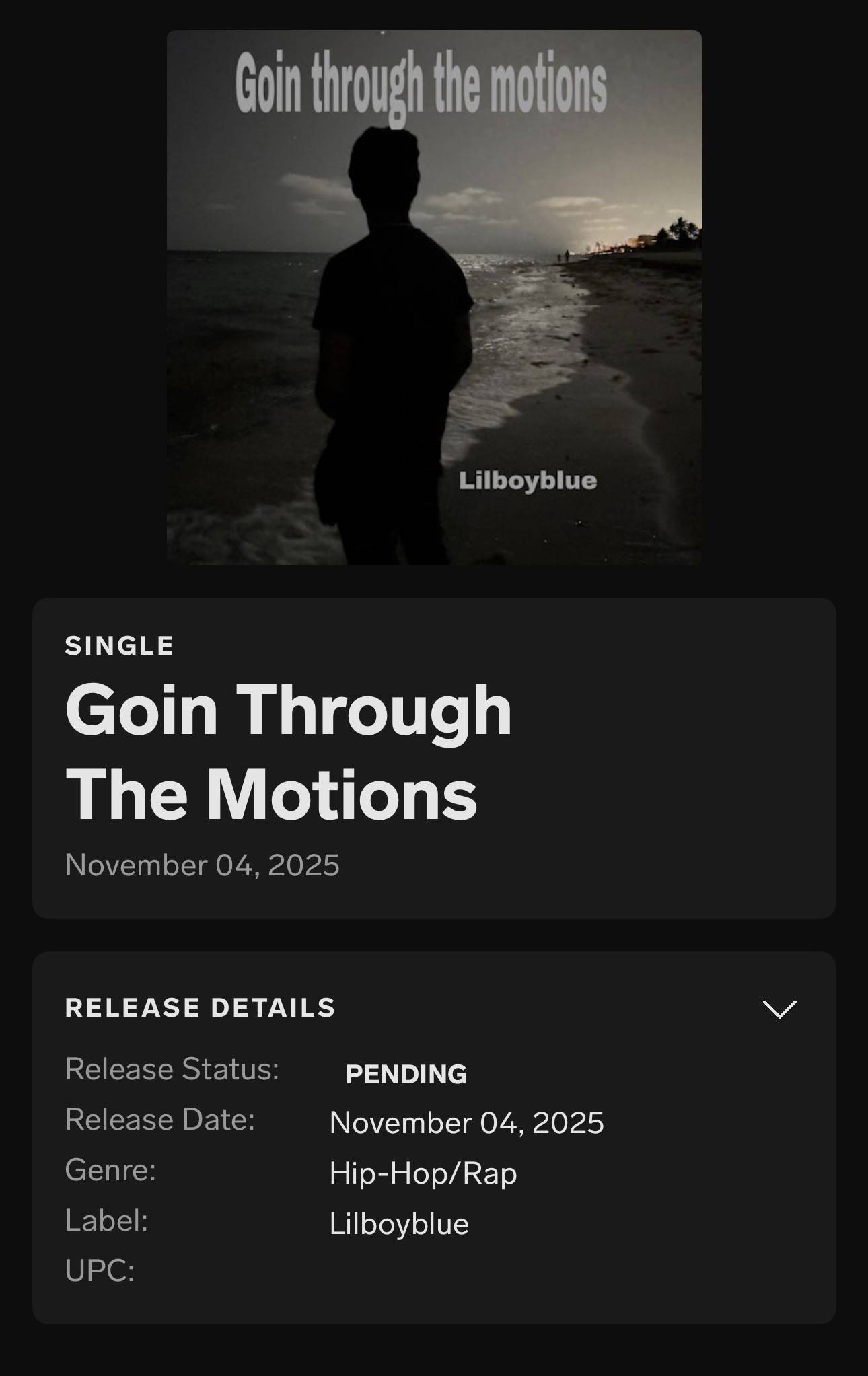Open the Goin Through The Motions cover art
This screenshot has width=868, height=1376.
[434, 297]
